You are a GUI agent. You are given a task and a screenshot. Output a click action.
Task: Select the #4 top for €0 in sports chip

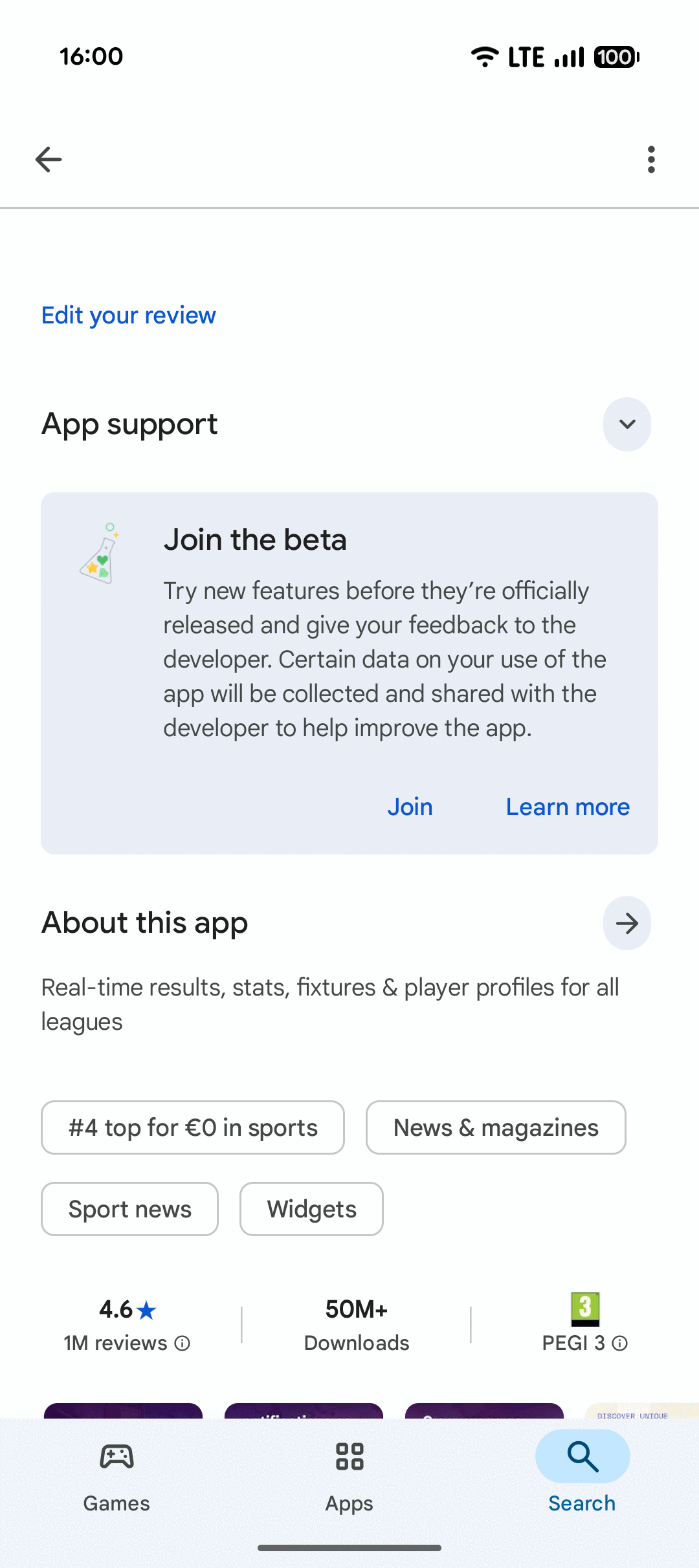(193, 1127)
